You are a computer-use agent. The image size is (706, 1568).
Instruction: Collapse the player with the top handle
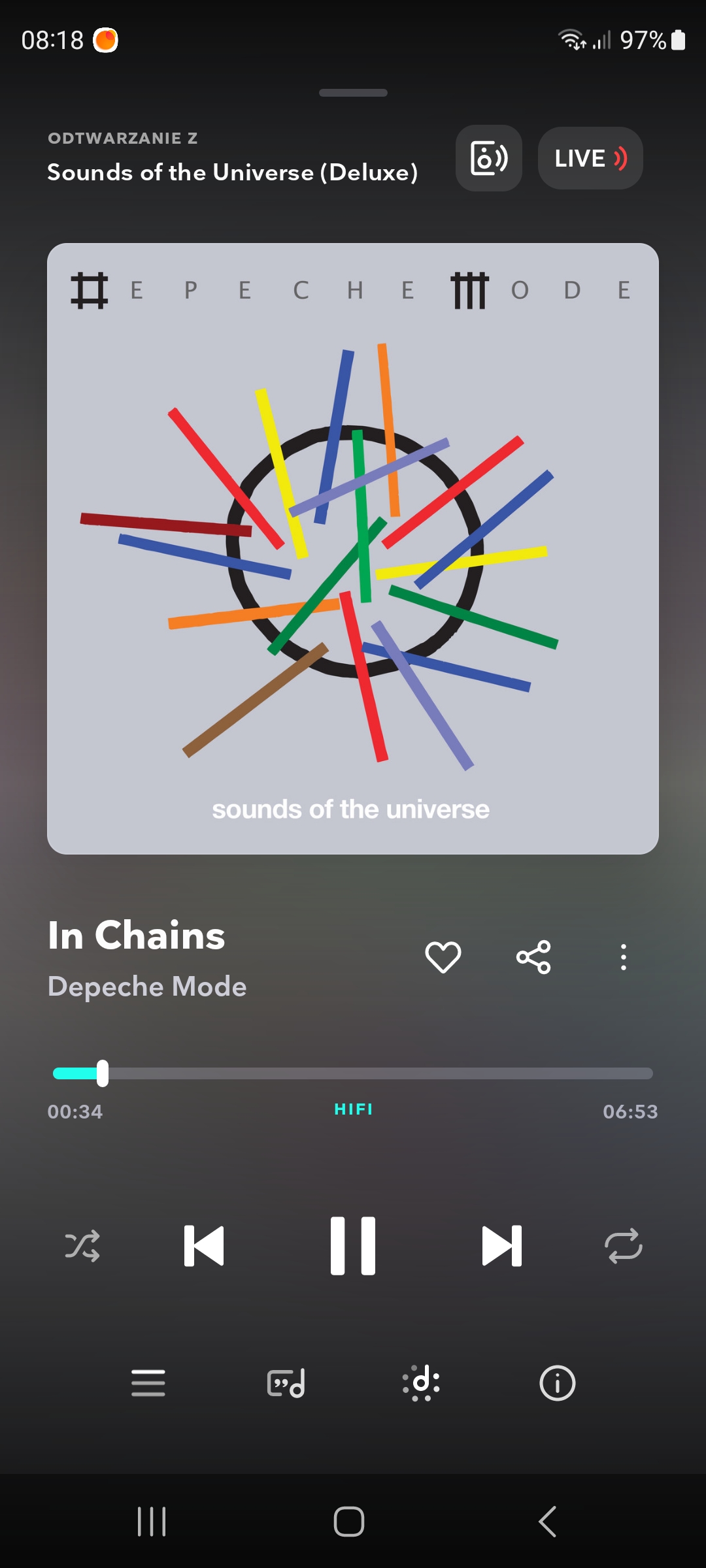(353, 93)
